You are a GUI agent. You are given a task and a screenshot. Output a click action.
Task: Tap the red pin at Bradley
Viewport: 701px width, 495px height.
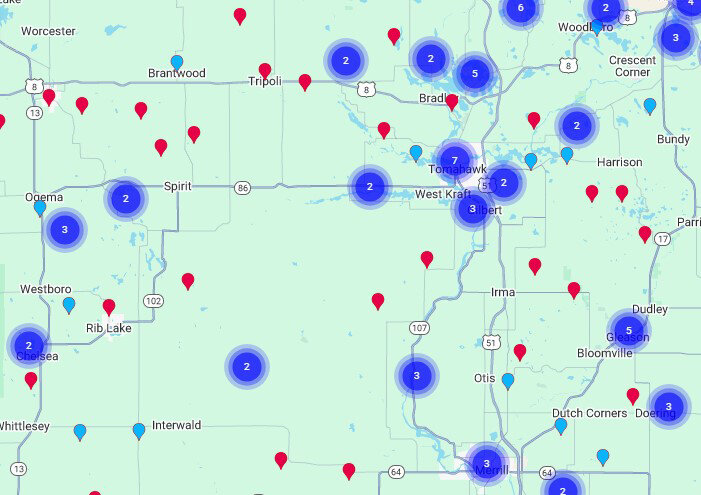point(452,101)
